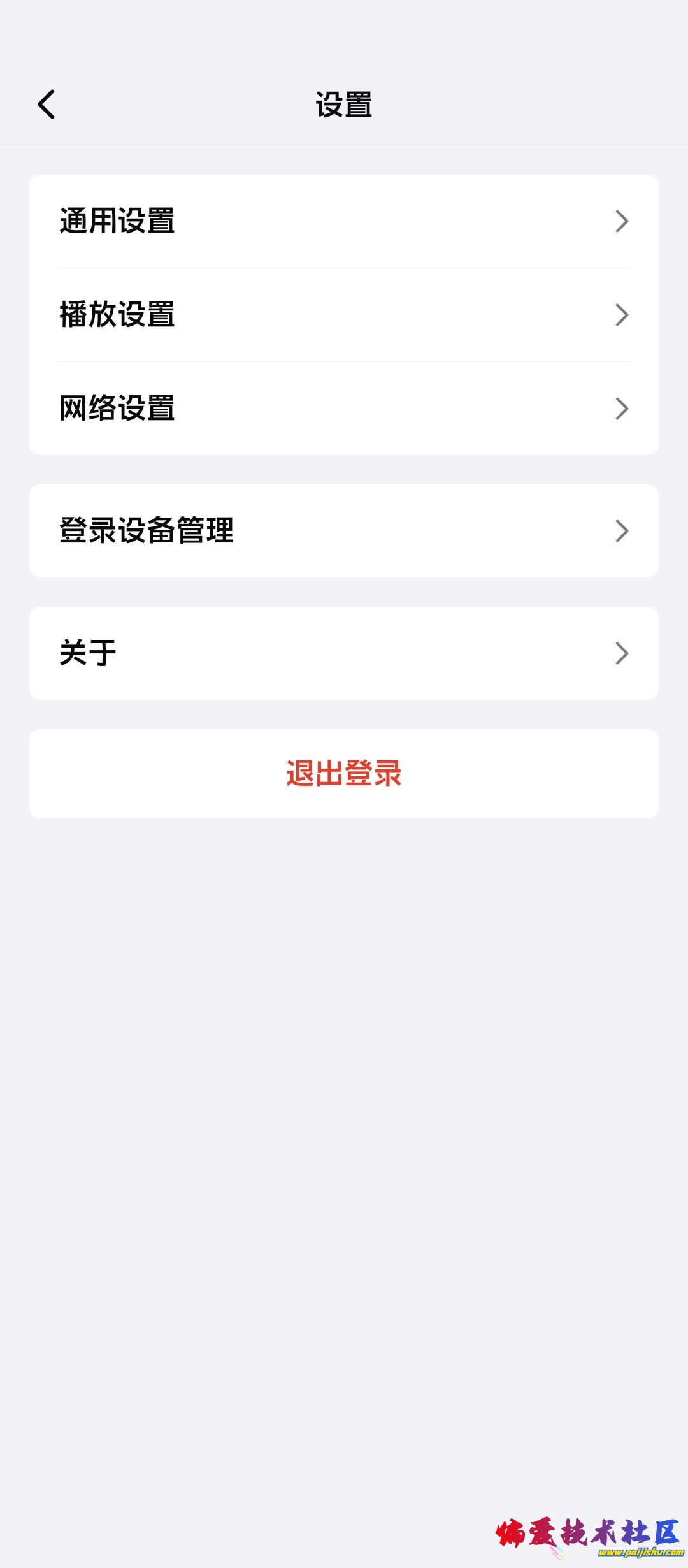Open 登录设备管理 (Login device management)
Image resolution: width=688 pixels, height=1568 pixels.
point(344,530)
